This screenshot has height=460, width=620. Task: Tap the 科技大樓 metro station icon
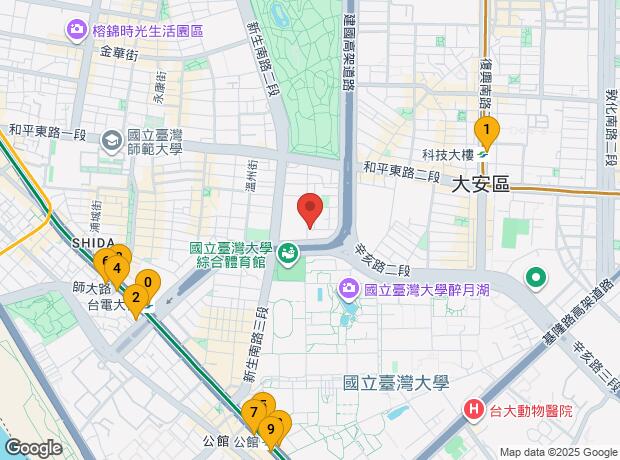(x=482, y=155)
